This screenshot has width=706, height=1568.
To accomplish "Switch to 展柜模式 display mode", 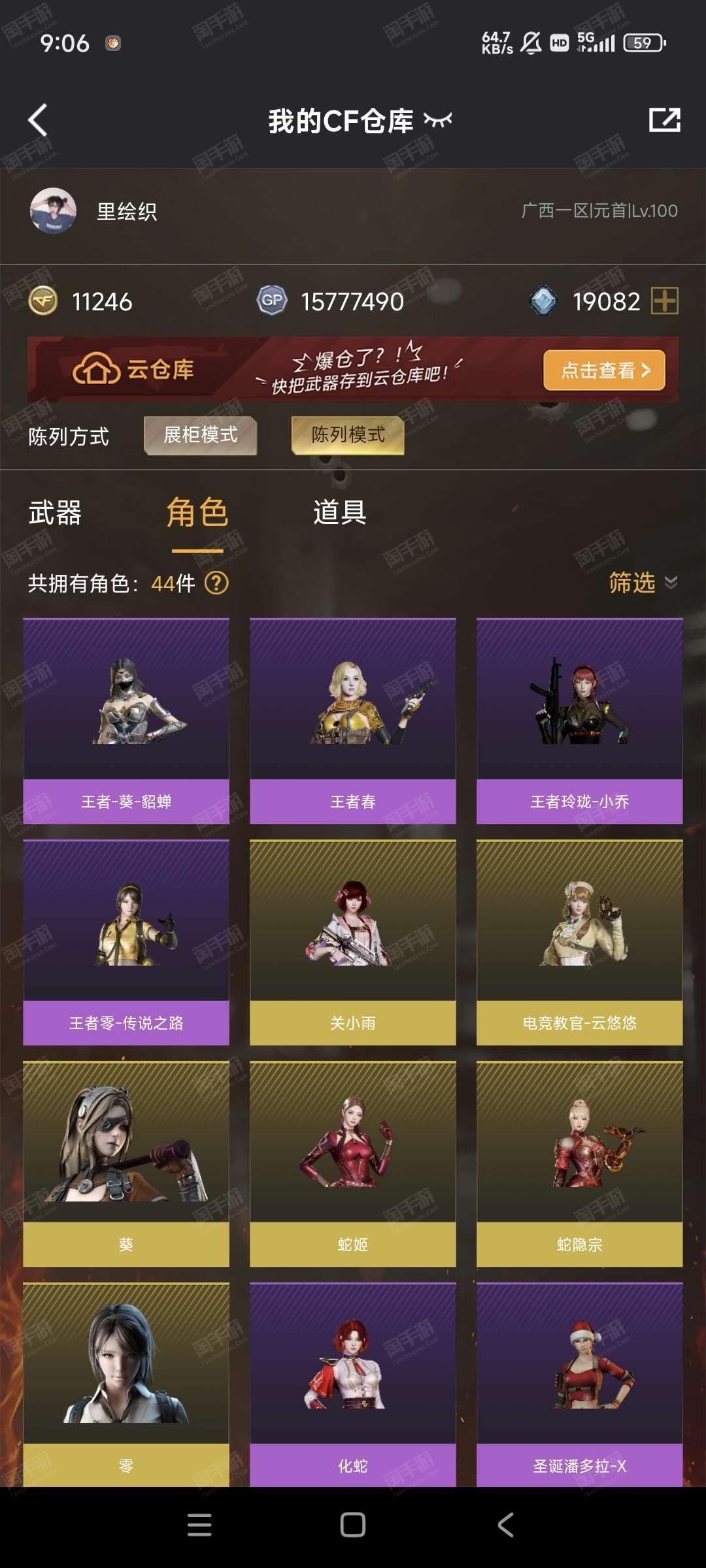I will (x=200, y=435).
